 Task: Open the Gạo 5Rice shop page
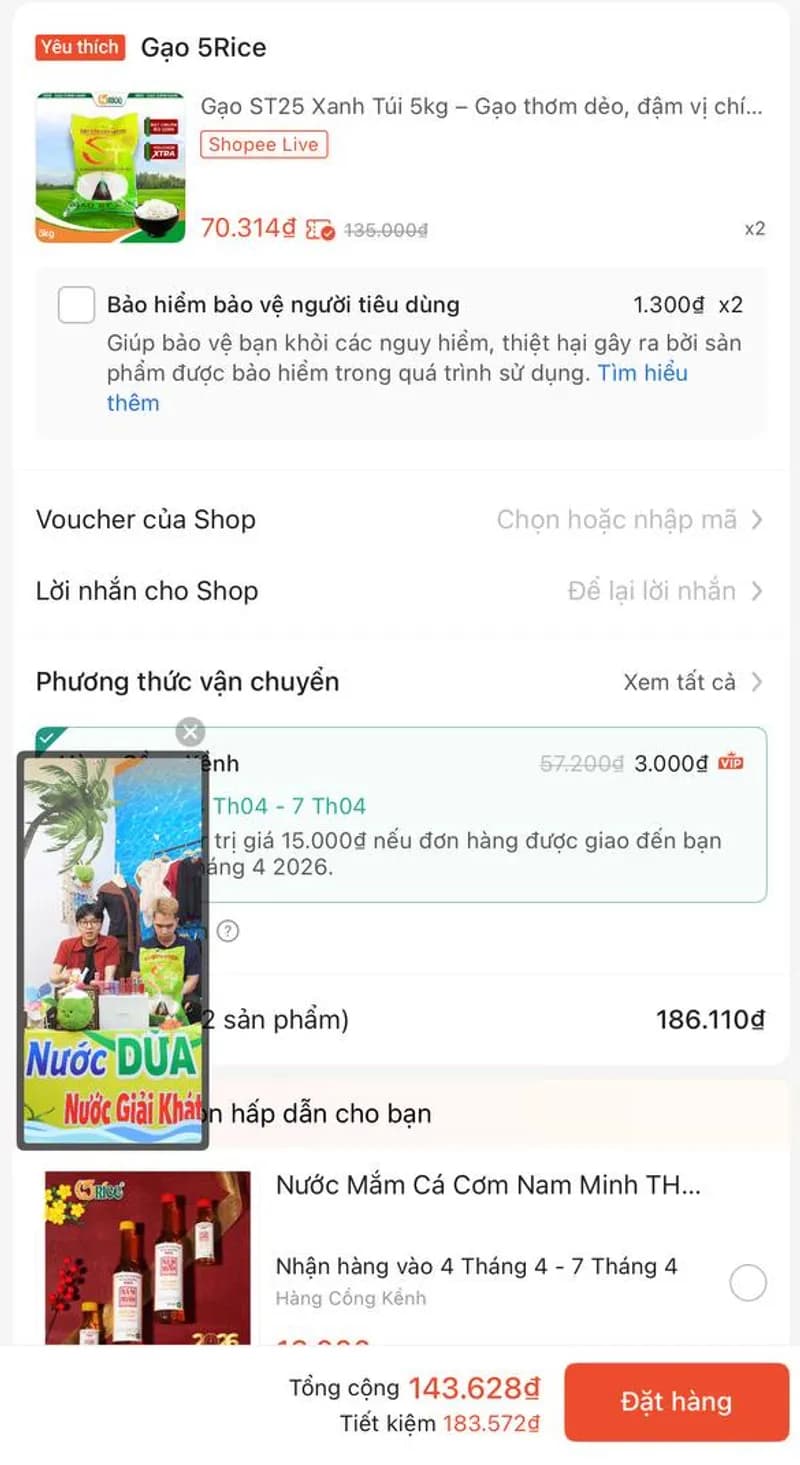[202, 47]
